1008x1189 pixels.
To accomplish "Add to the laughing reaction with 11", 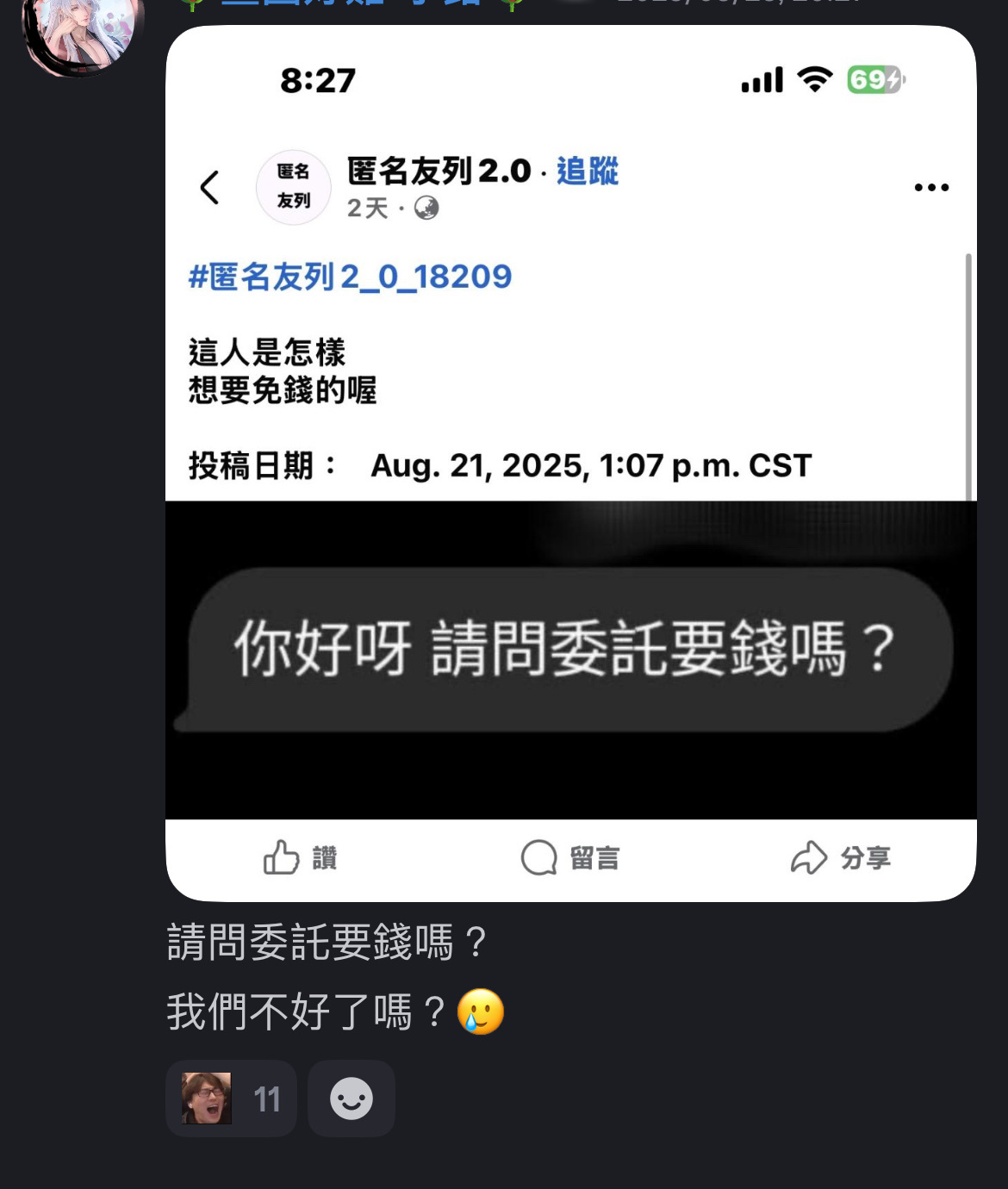I will point(231,1099).
